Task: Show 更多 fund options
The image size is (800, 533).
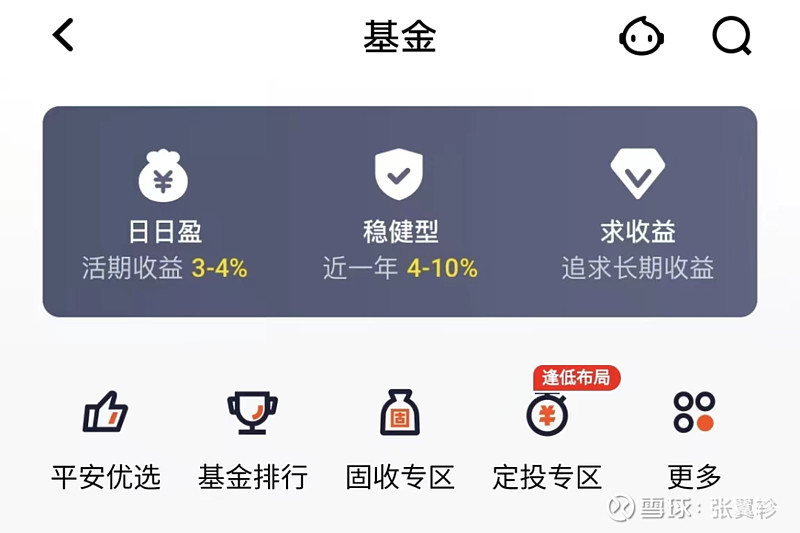Action: click(x=694, y=435)
